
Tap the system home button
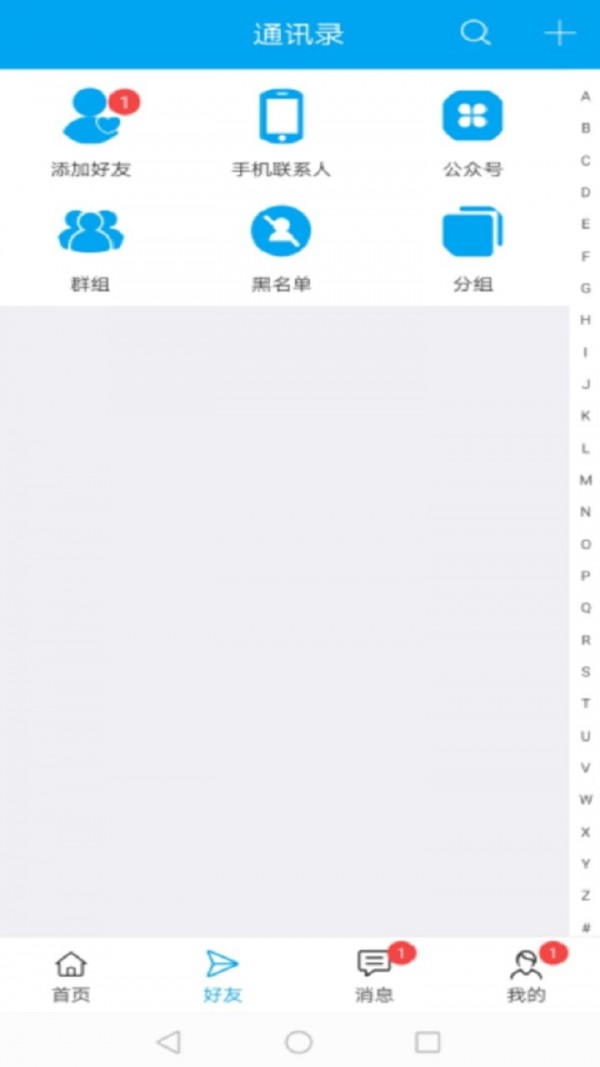pyautogui.click(x=299, y=1042)
